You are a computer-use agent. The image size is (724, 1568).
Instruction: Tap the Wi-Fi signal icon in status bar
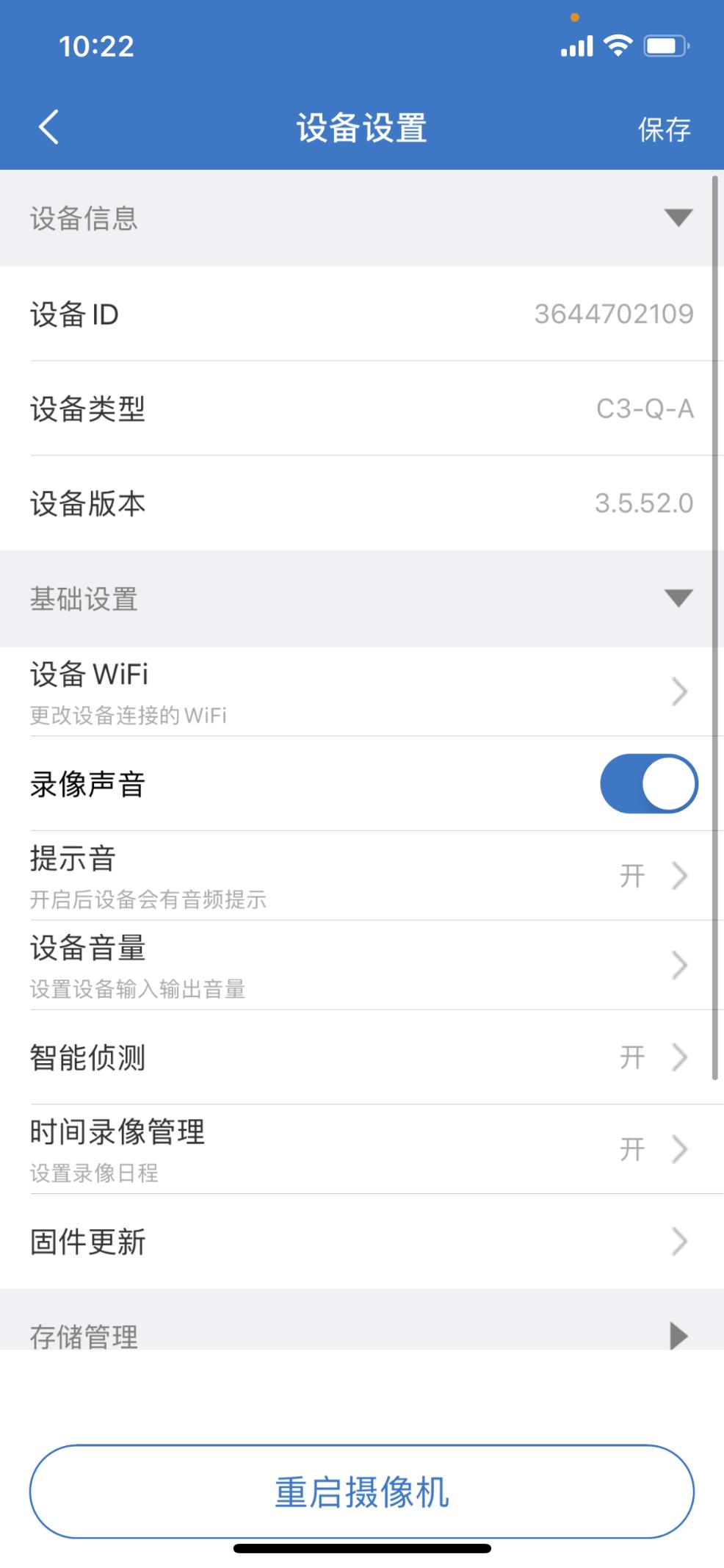click(617, 46)
